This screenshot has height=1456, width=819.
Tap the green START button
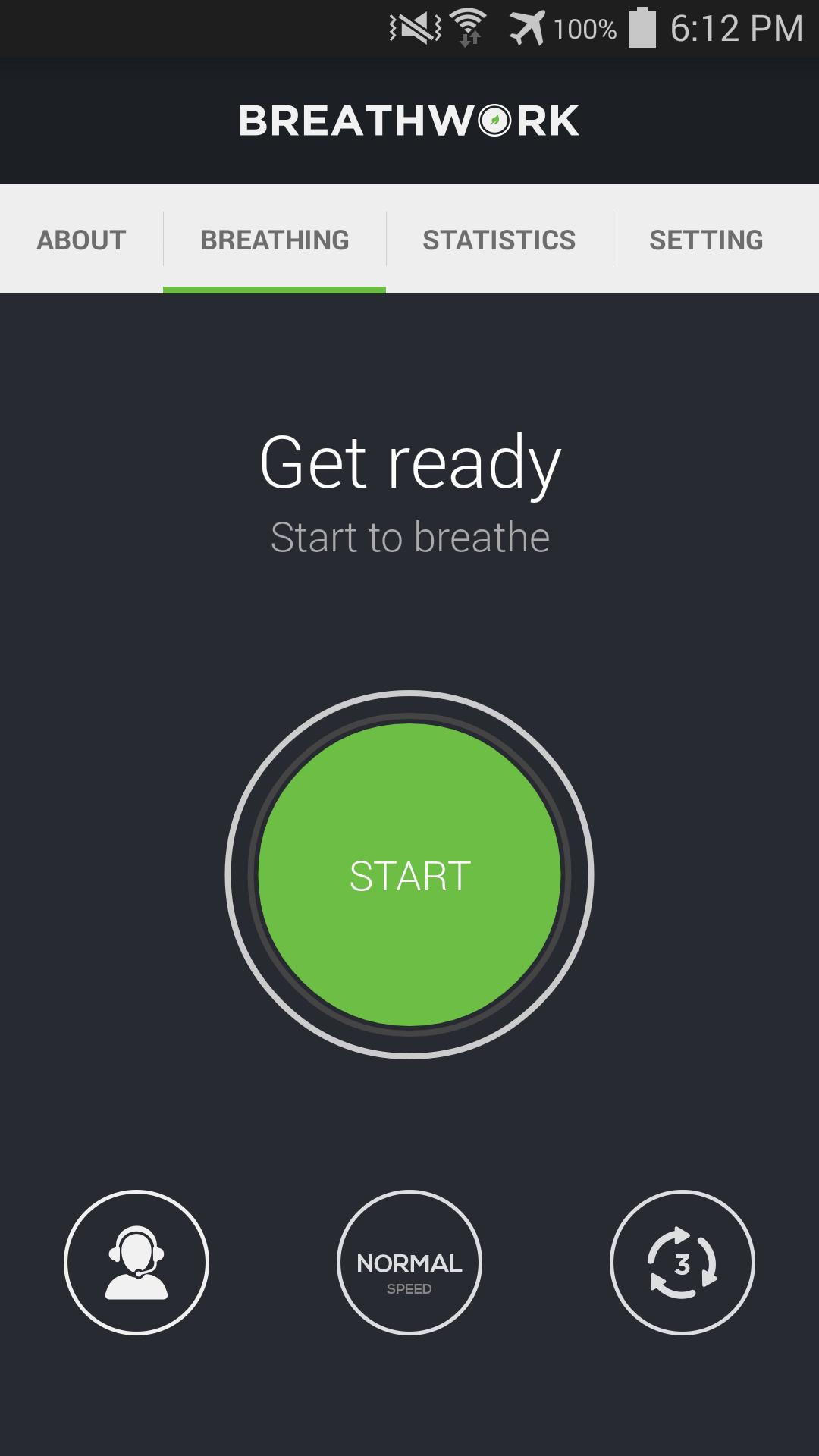click(x=409, y=874)
